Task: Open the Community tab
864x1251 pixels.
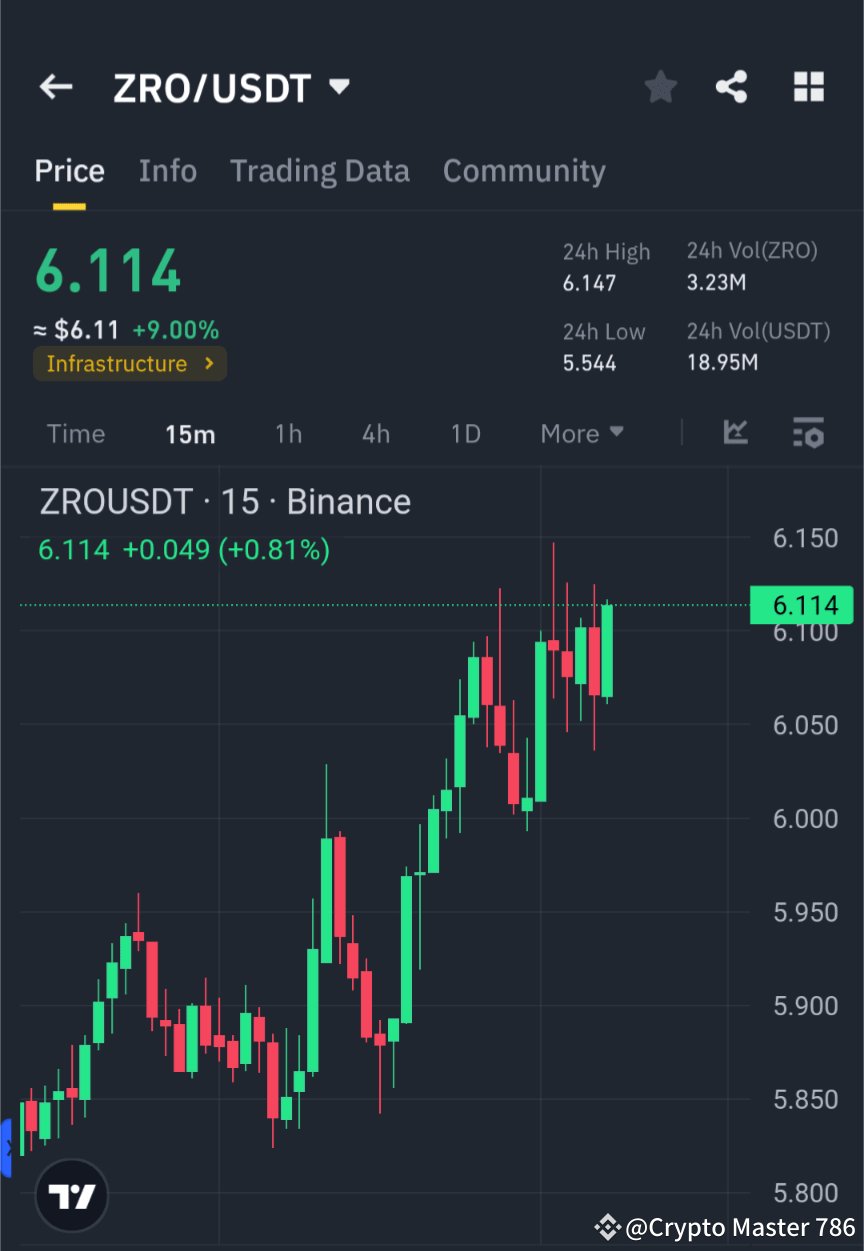Action: (524, 170)
